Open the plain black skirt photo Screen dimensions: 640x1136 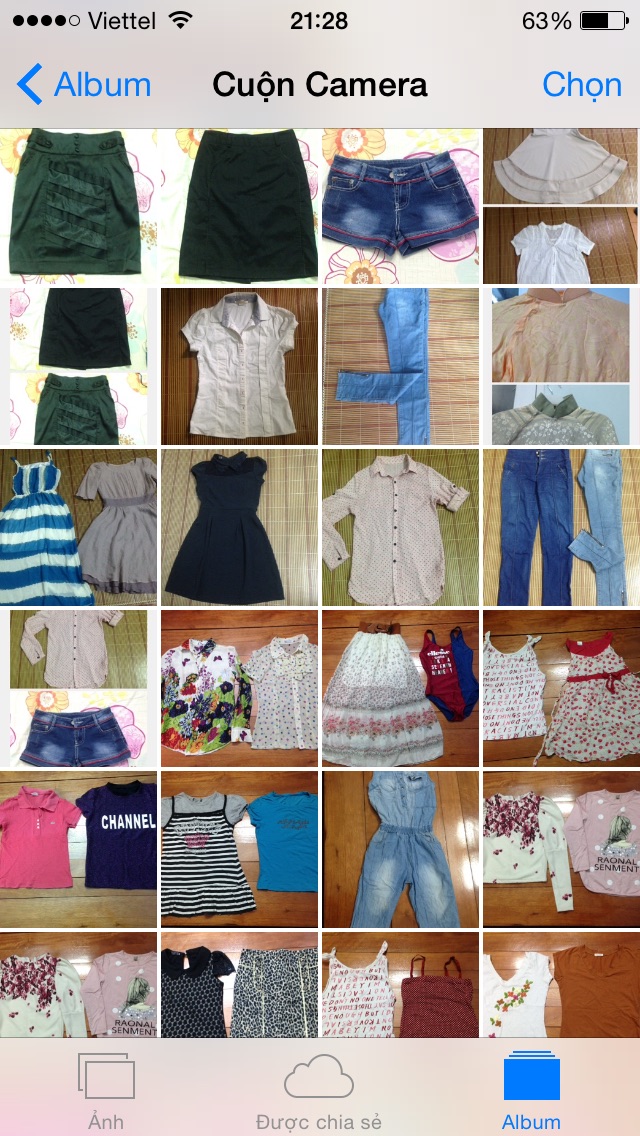239,206
